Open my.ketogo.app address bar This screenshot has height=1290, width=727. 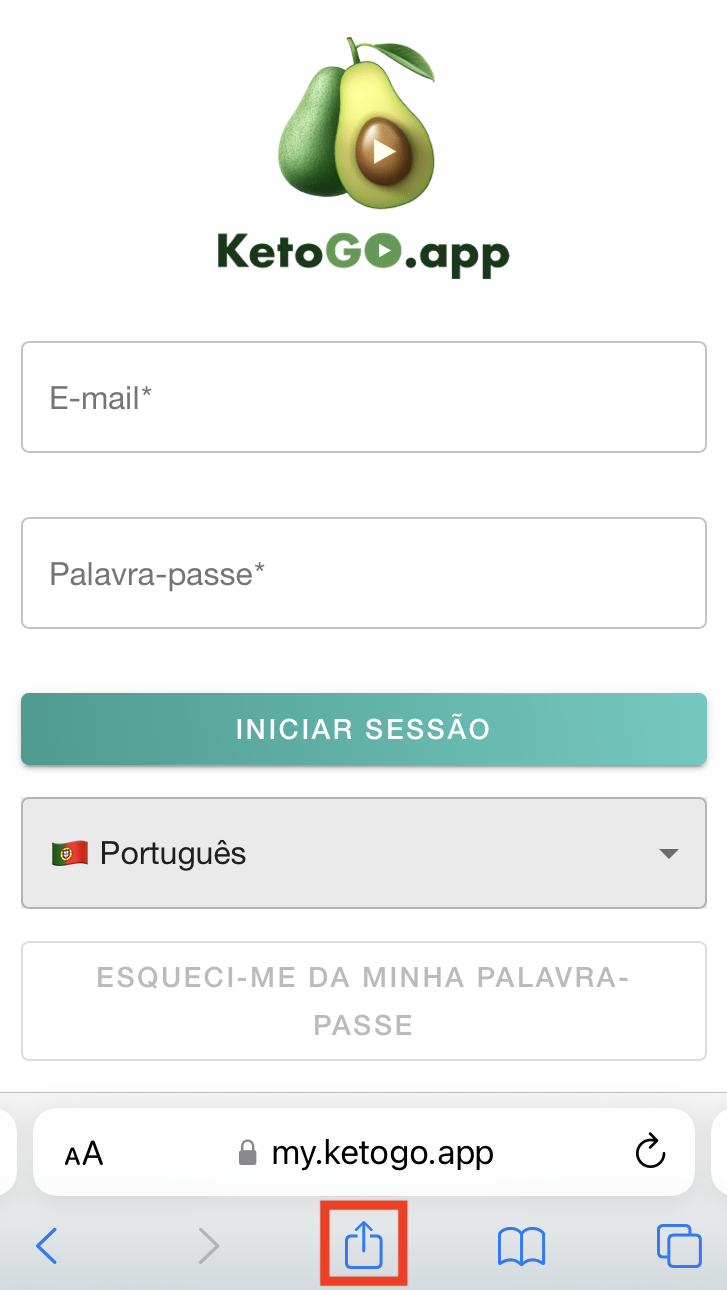[383, 1152]
